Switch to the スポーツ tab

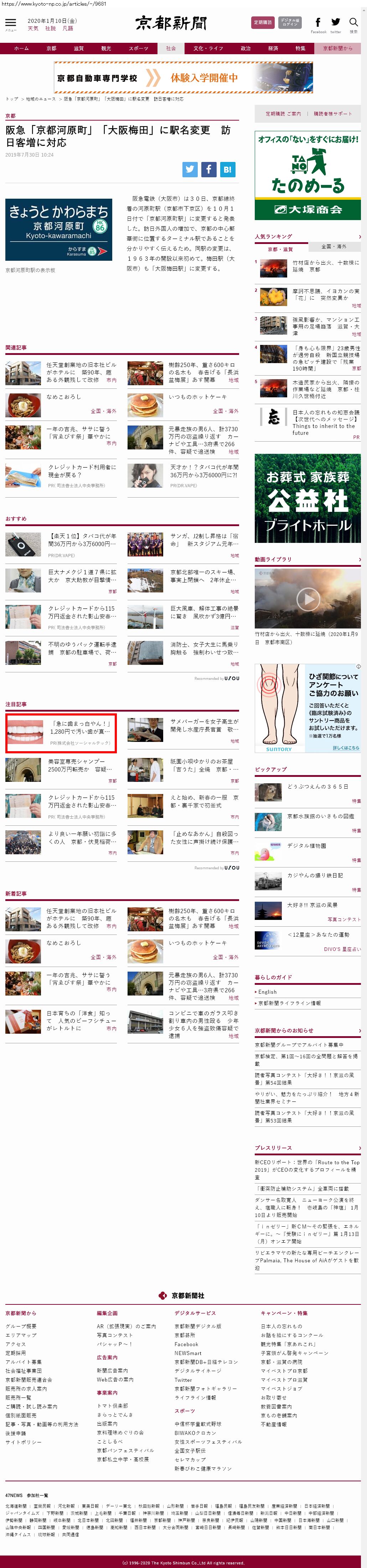tap(139, 48)
